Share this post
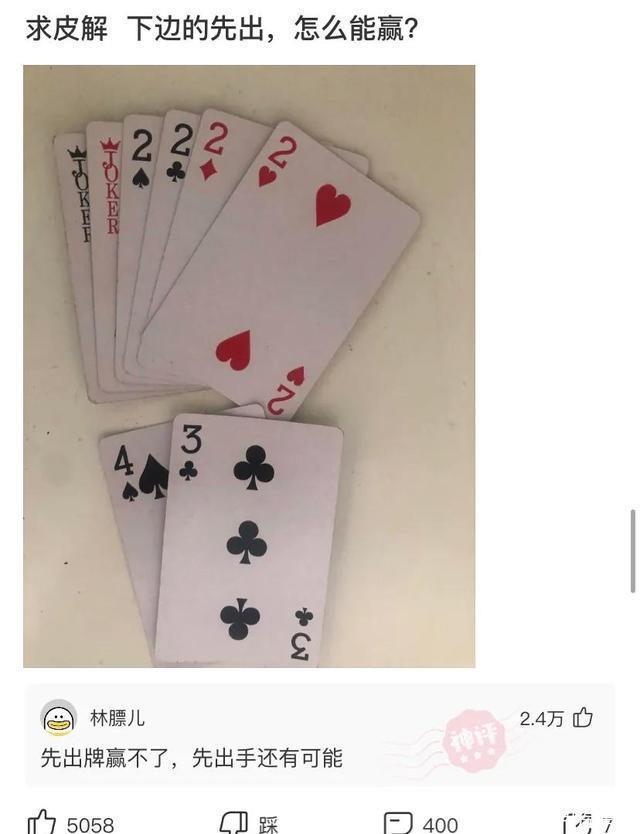 pos(580,823)
